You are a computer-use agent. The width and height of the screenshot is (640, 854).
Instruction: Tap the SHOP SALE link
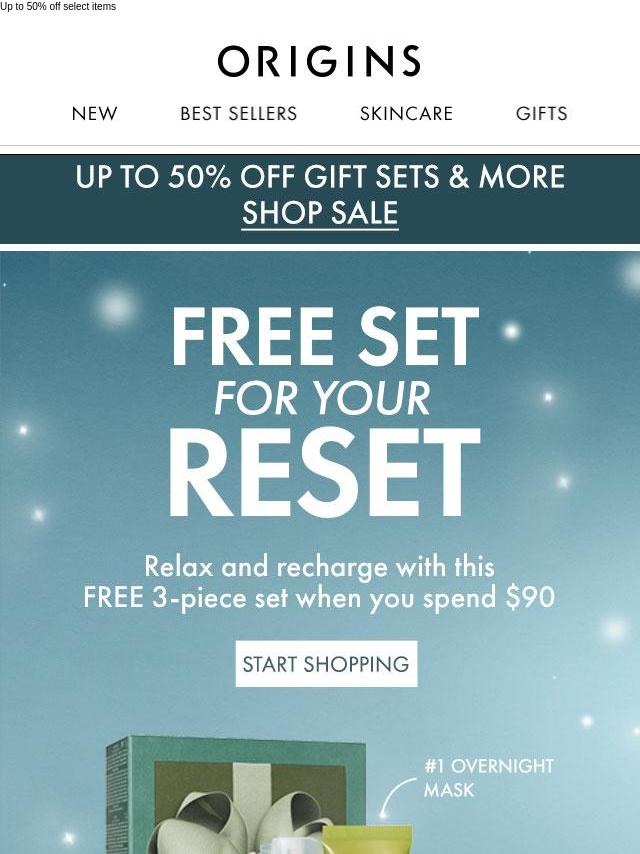320,213
